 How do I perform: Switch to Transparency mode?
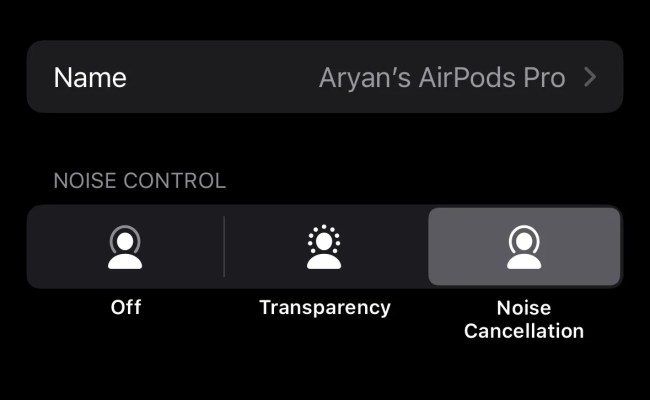(324, 247)
